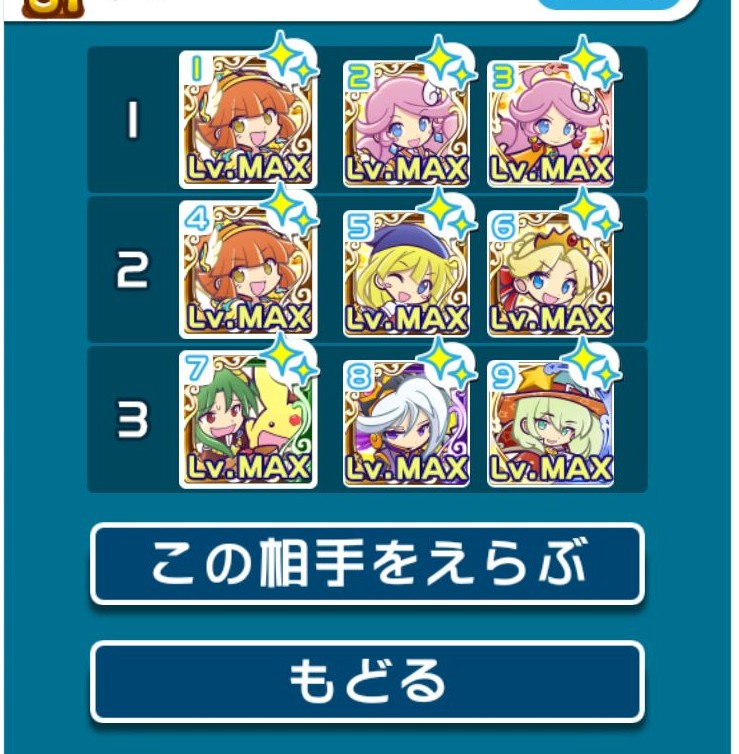Go back with the もどる button
Viewport: 739px width, 754px height.
367,682
